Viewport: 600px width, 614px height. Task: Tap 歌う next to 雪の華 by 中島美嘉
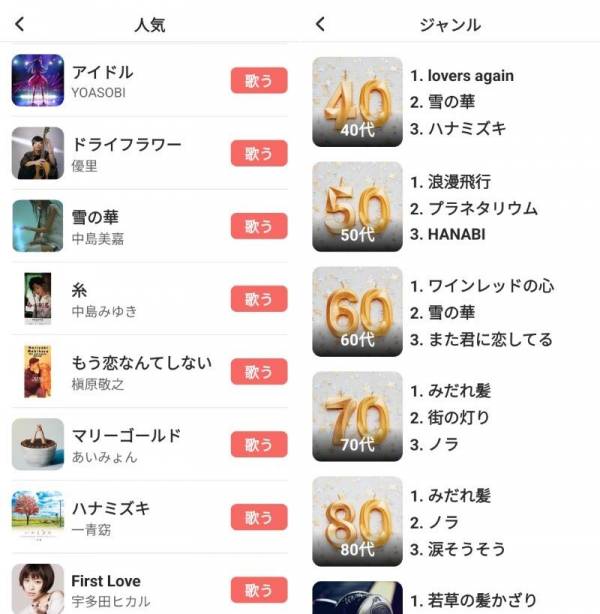[x=258, y=226]
